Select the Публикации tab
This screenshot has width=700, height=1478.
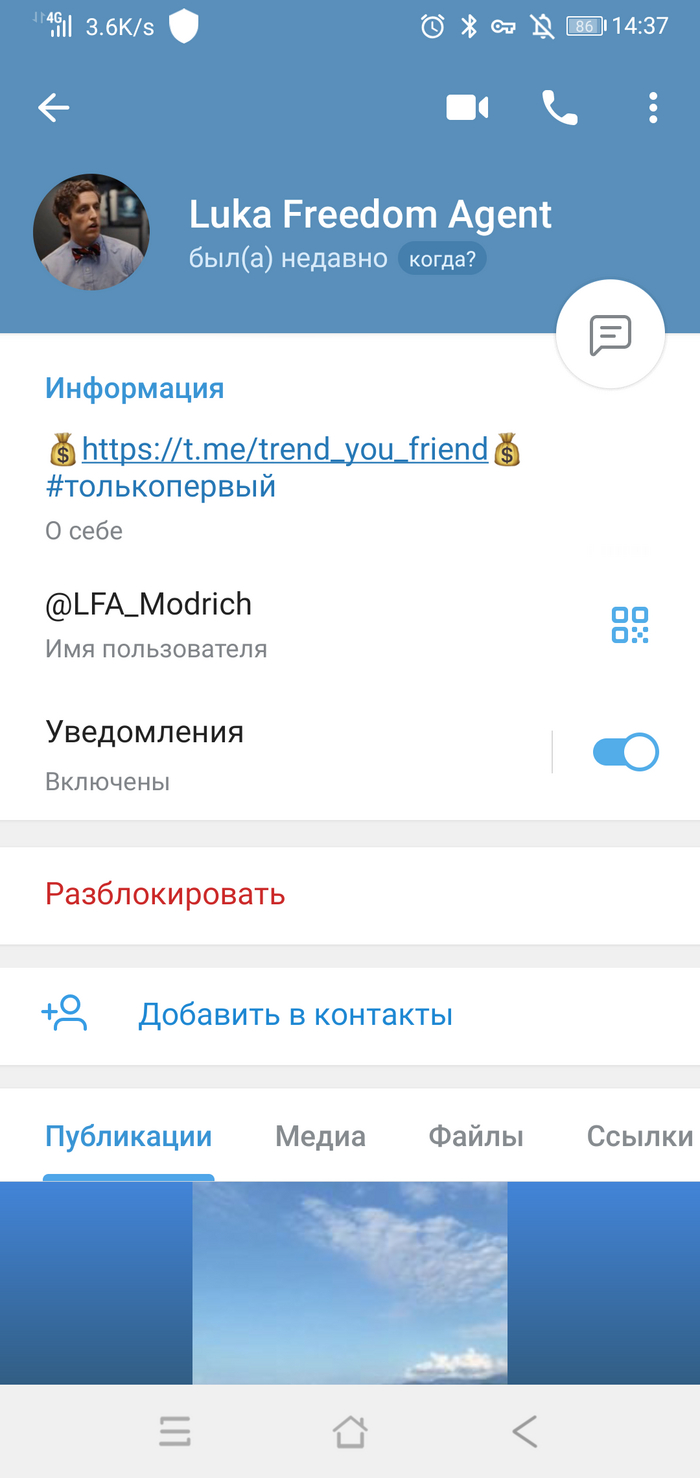(128, 1136)
